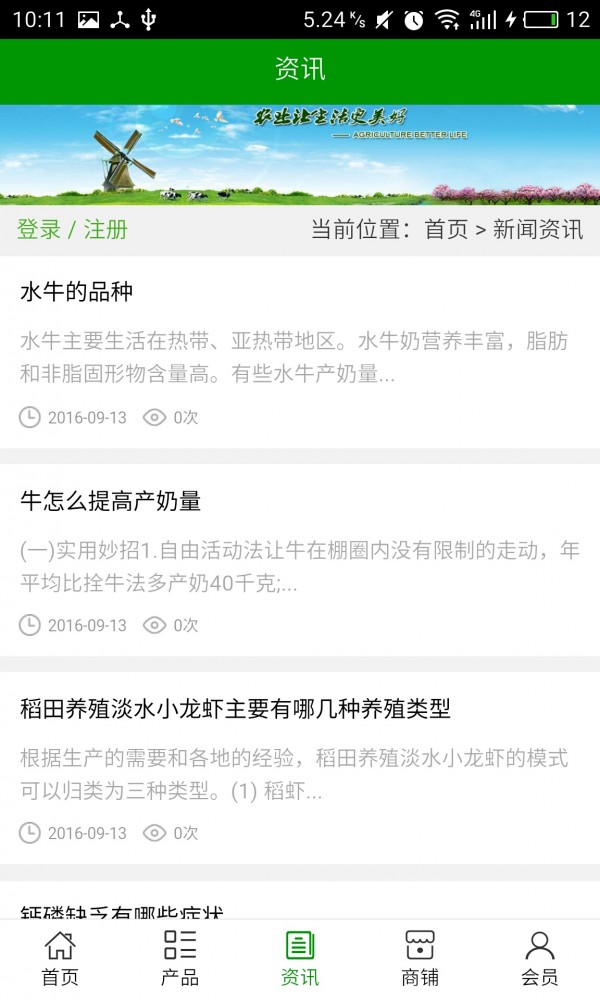600x1000 pixels.
Task: Tap the 登录 login link
Action: (x=39, y=229)
